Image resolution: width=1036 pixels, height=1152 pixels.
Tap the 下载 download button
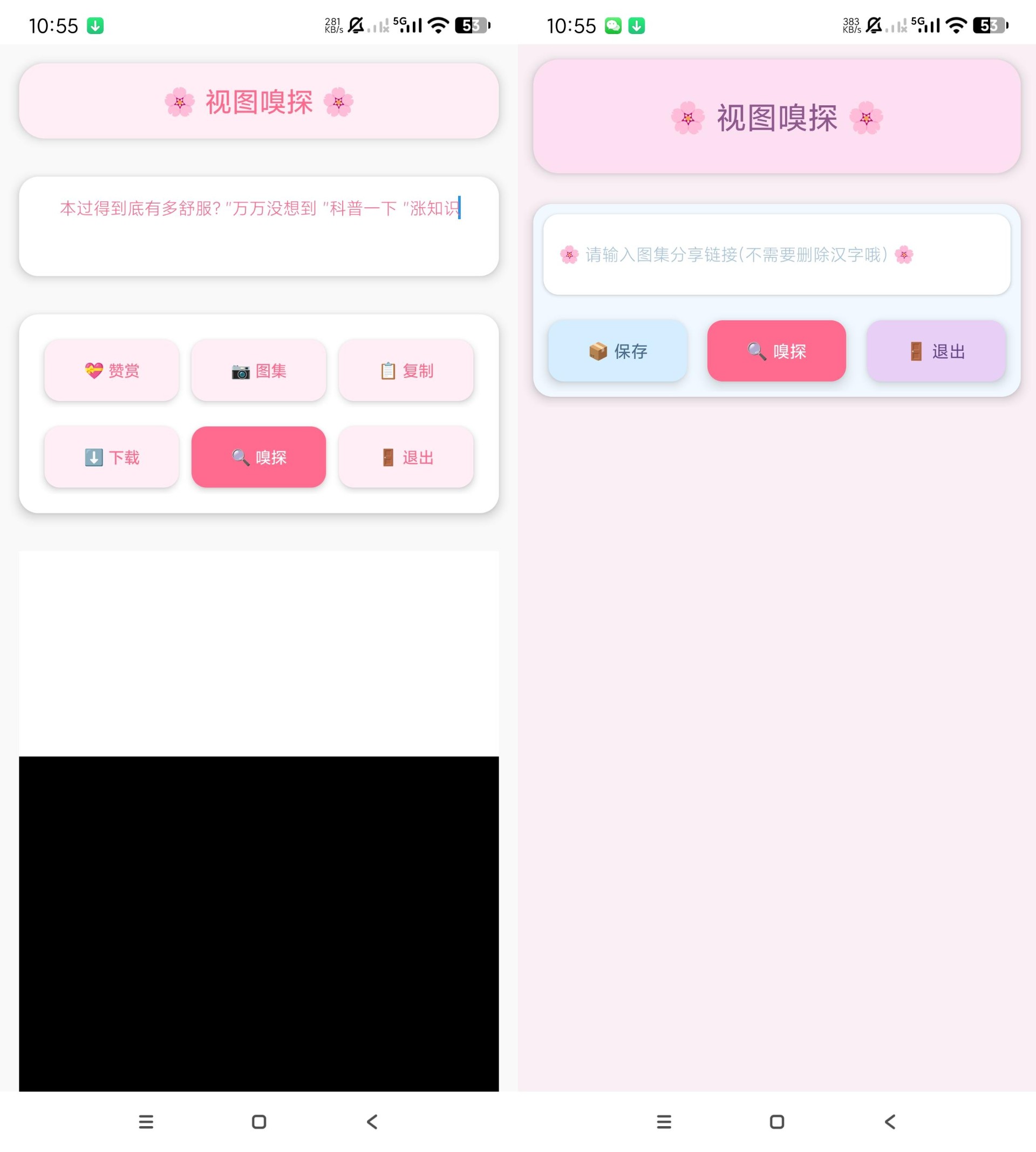(112, 457)
